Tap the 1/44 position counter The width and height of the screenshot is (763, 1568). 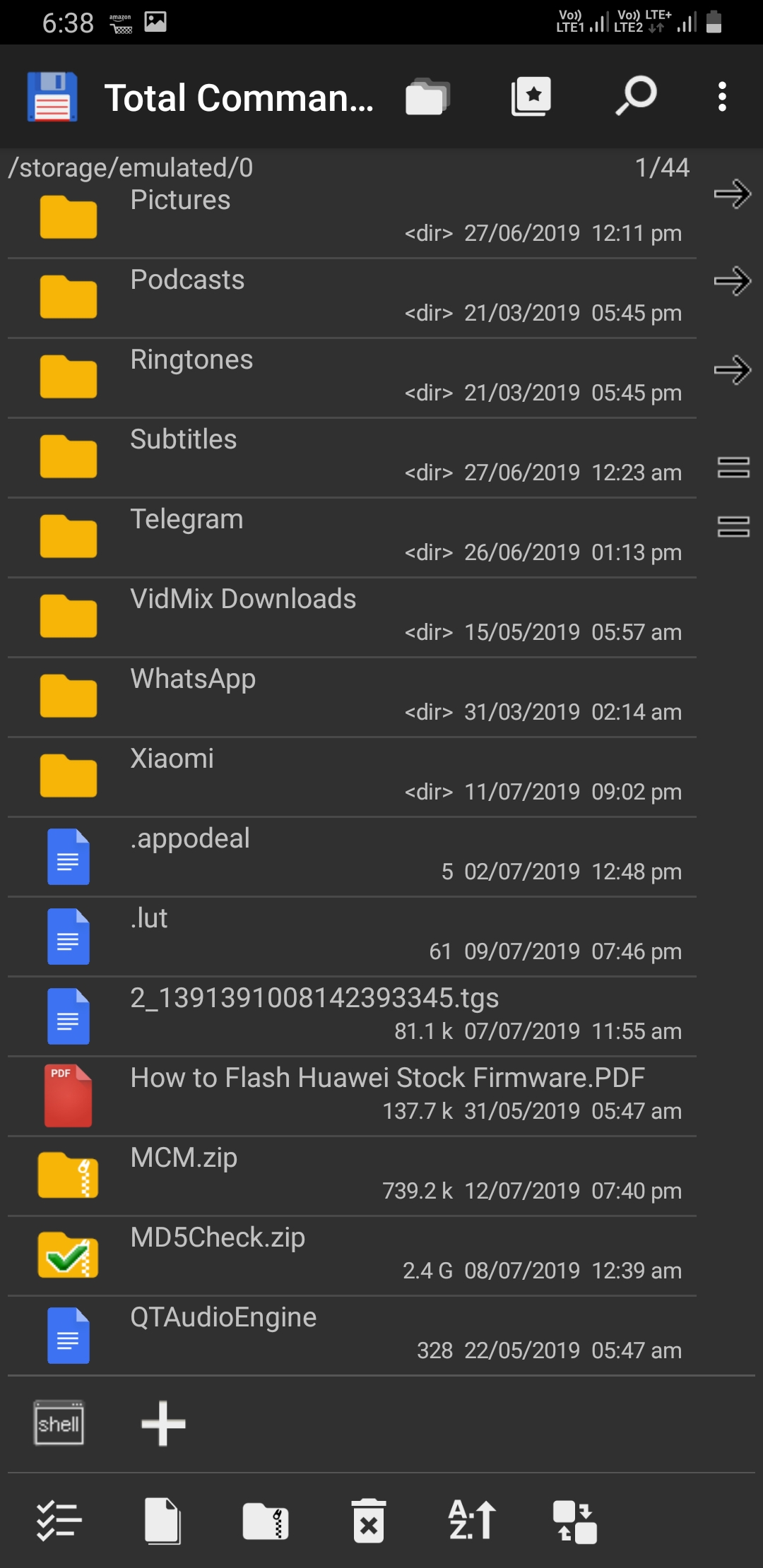[x=661, y=168]
